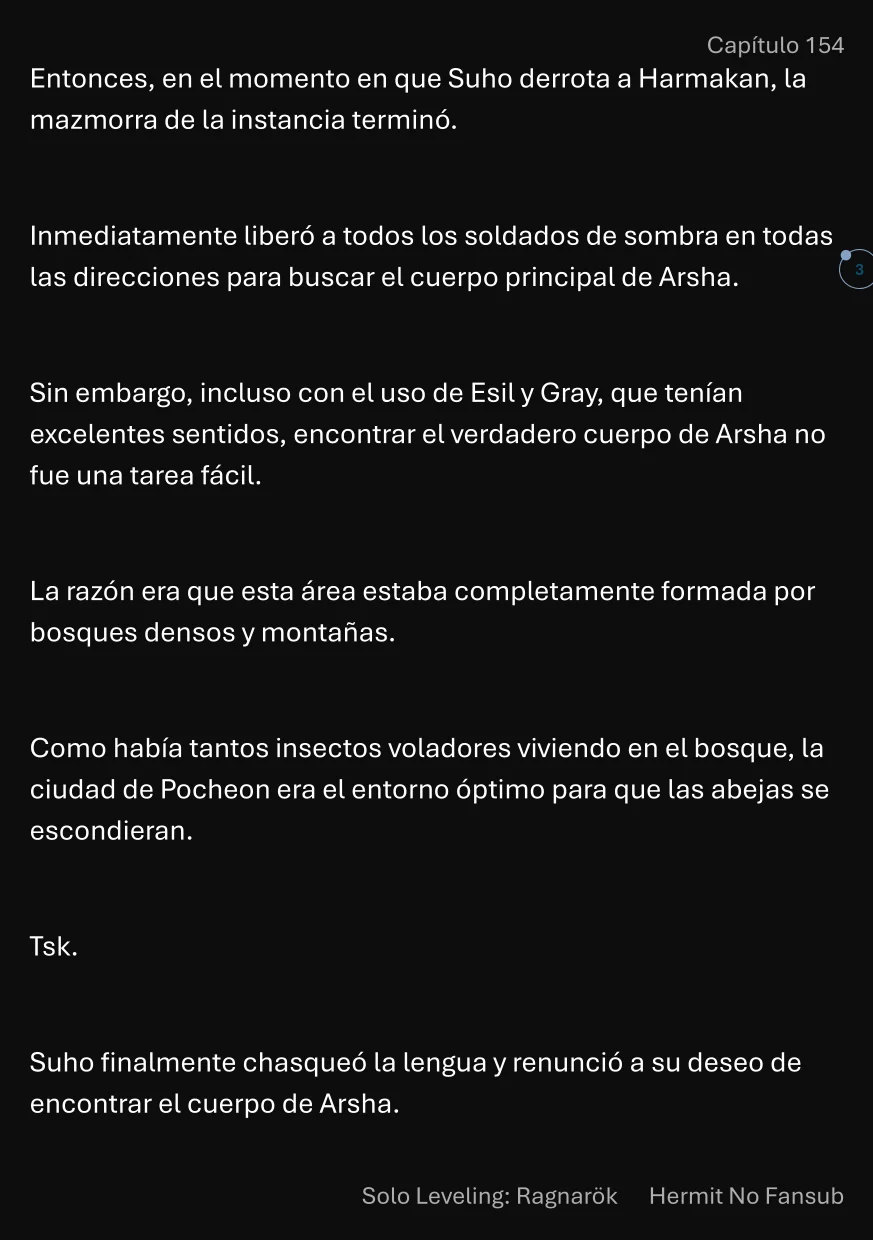The height and width of the screenshot is (1240, 873).
Task: Open the paragraph comments bubble showing 3
Action: tap(857, 270)
